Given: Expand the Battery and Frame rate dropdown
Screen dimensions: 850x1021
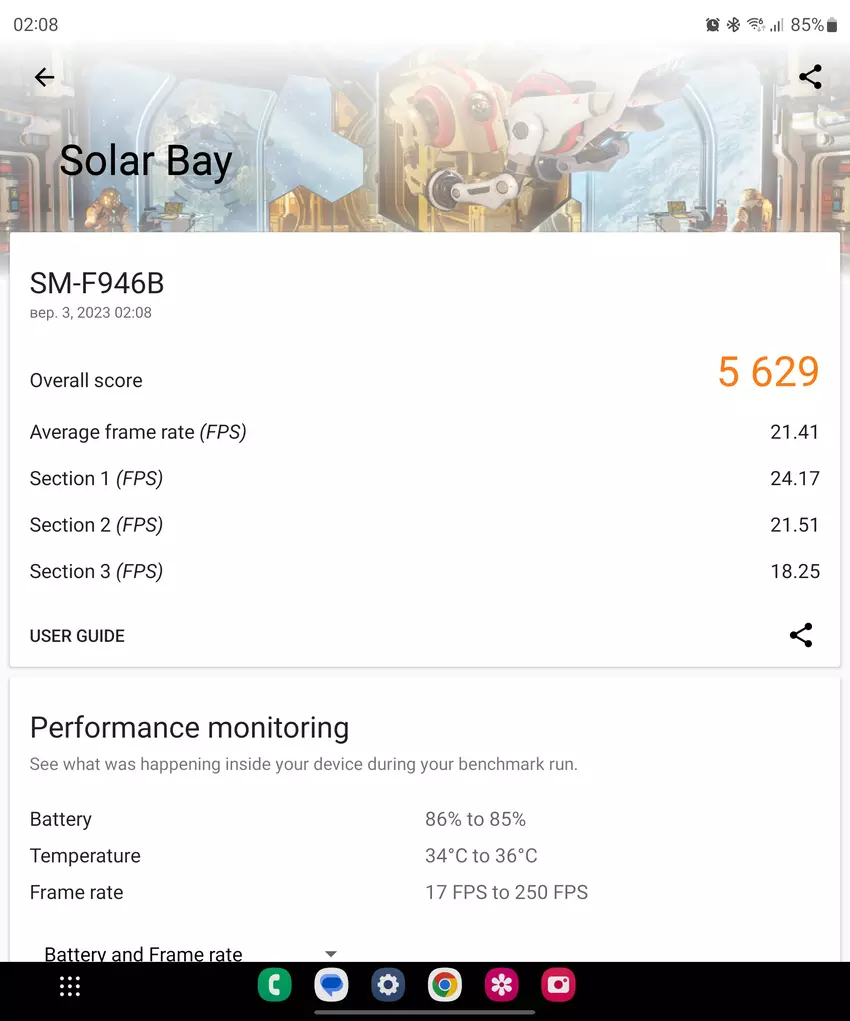Looking at the screenshot, I should click(x=331, y=954).
